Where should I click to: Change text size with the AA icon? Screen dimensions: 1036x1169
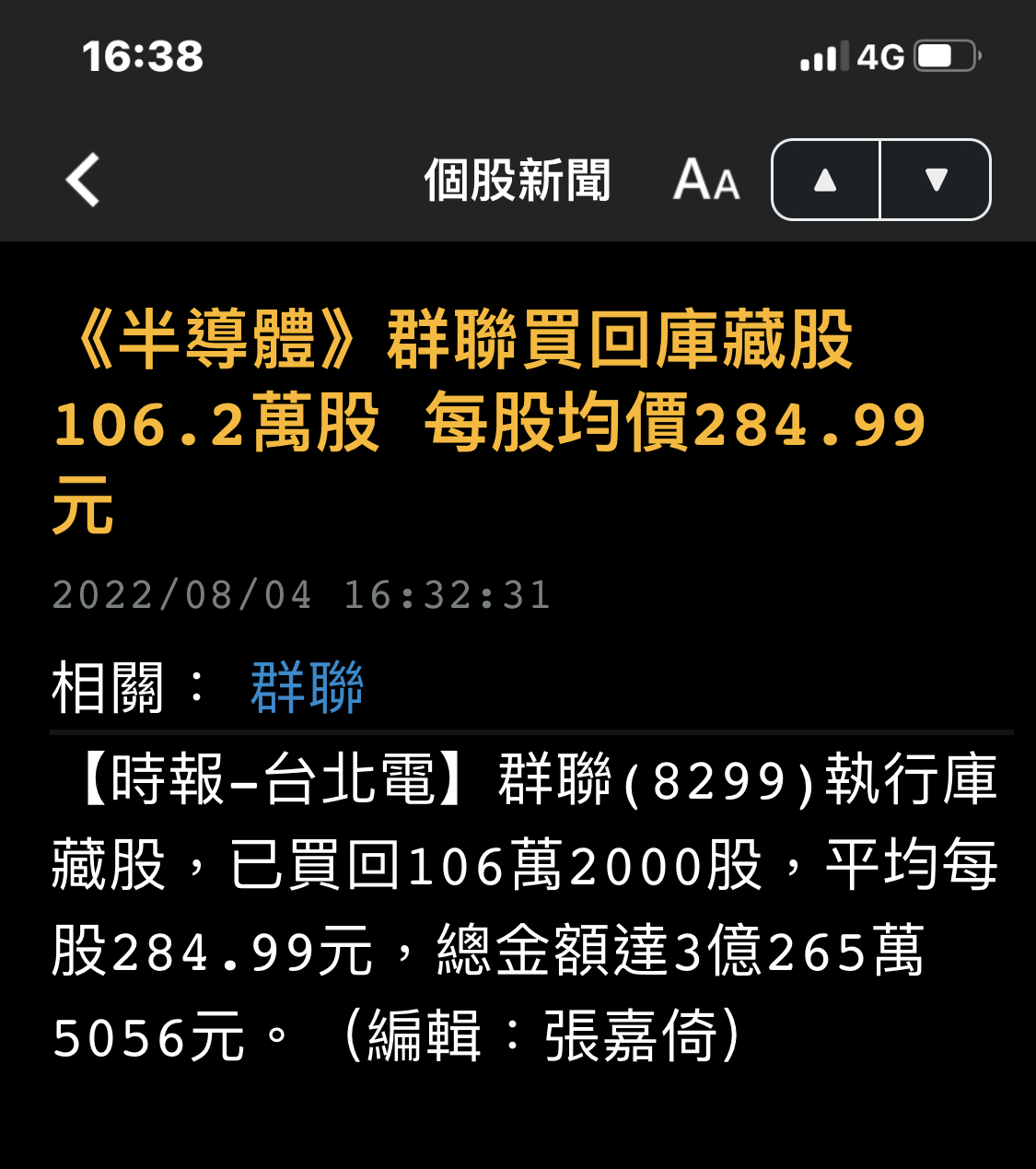[706, 180]
